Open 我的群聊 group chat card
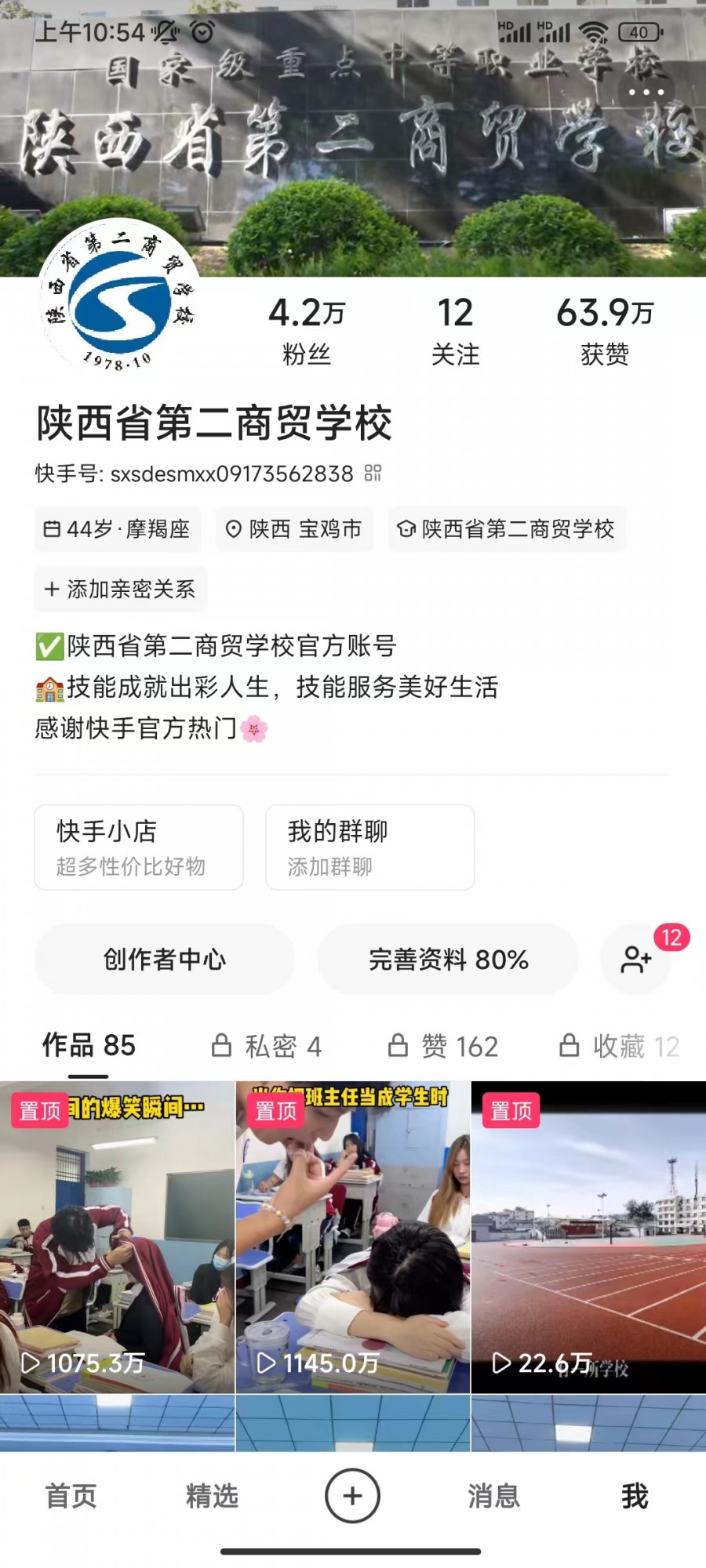 tap(369, 848)
